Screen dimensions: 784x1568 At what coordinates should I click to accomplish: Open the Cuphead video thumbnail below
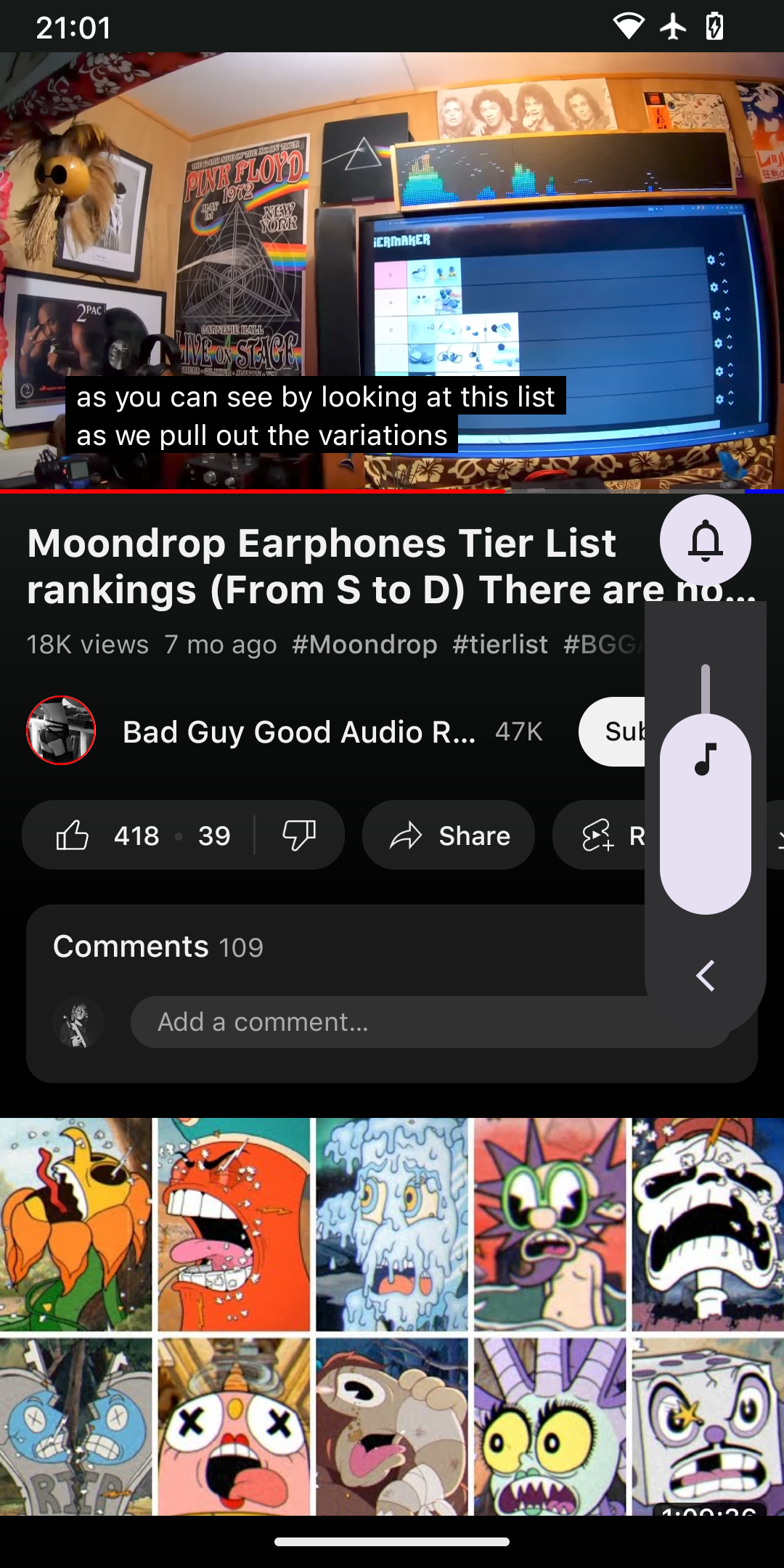pos(392,1307)
